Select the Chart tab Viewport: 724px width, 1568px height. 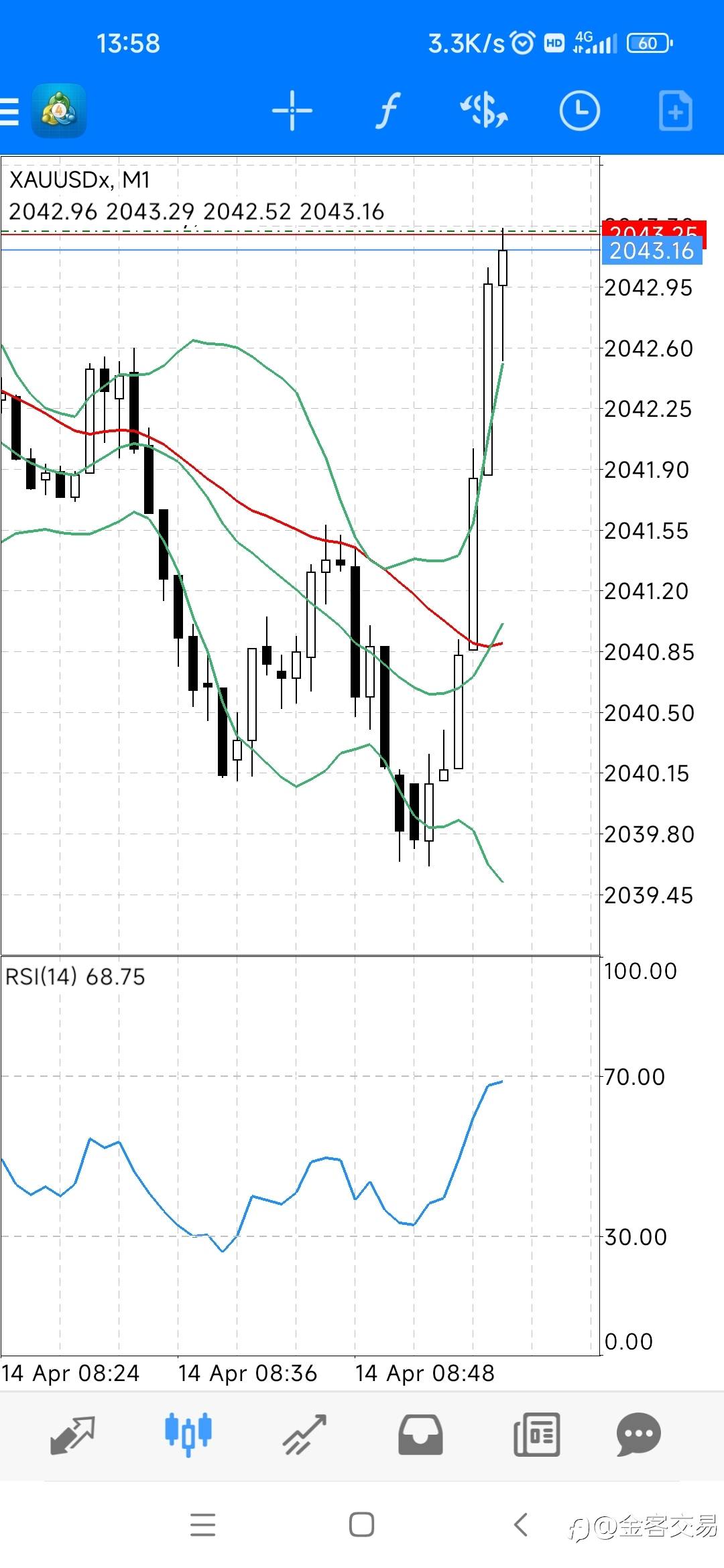click(188, 1434)
